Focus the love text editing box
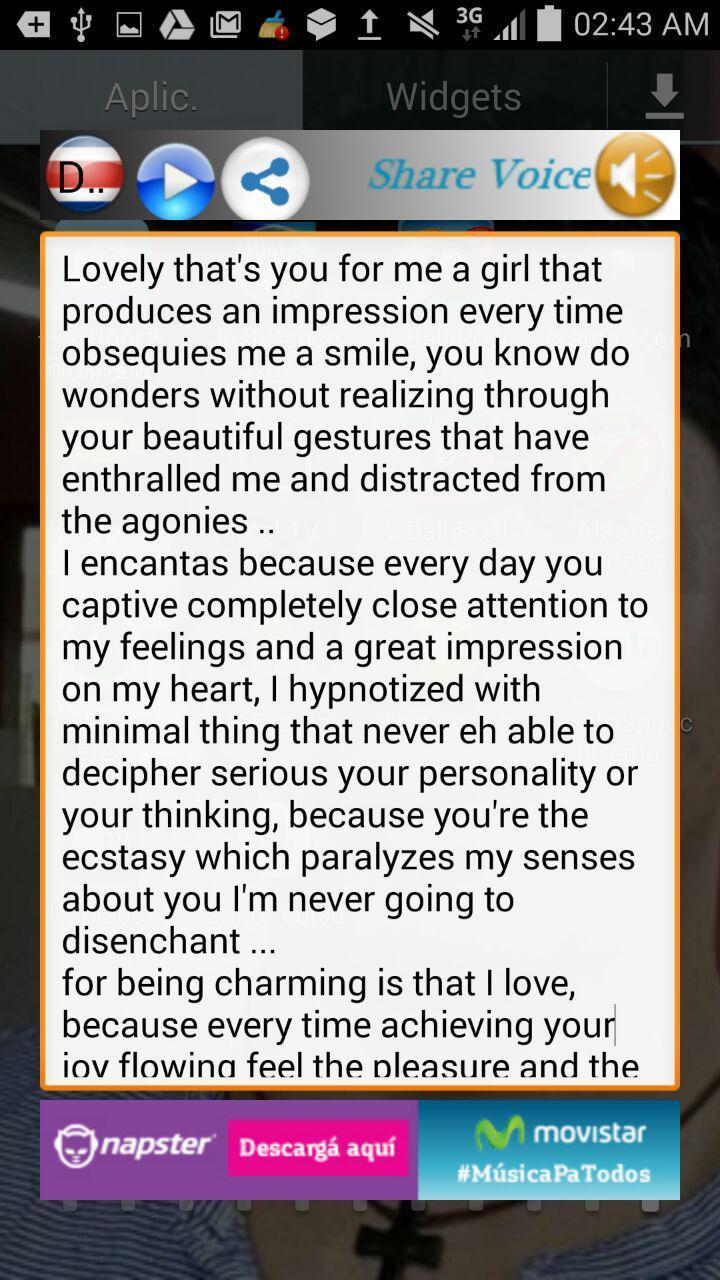The height and width of the screenshot is (1280, 720). (x=360, y=660)
